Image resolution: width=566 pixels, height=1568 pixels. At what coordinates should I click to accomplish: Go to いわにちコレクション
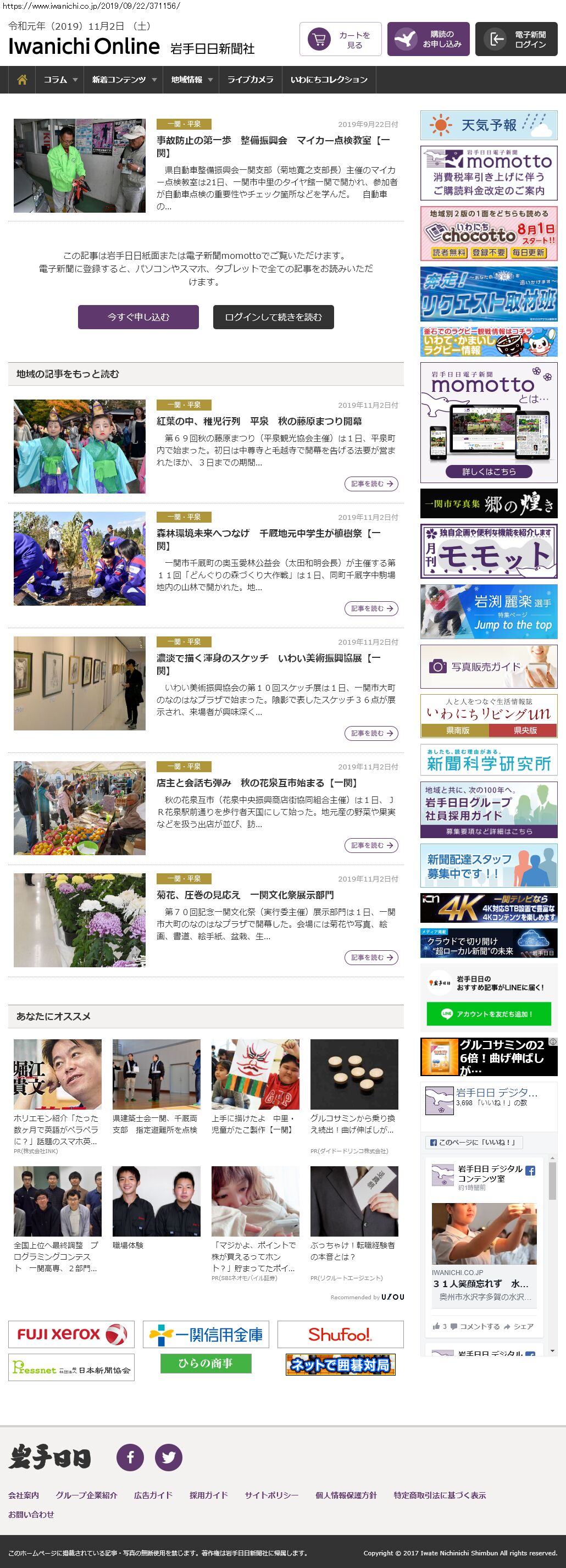(329, 80)
